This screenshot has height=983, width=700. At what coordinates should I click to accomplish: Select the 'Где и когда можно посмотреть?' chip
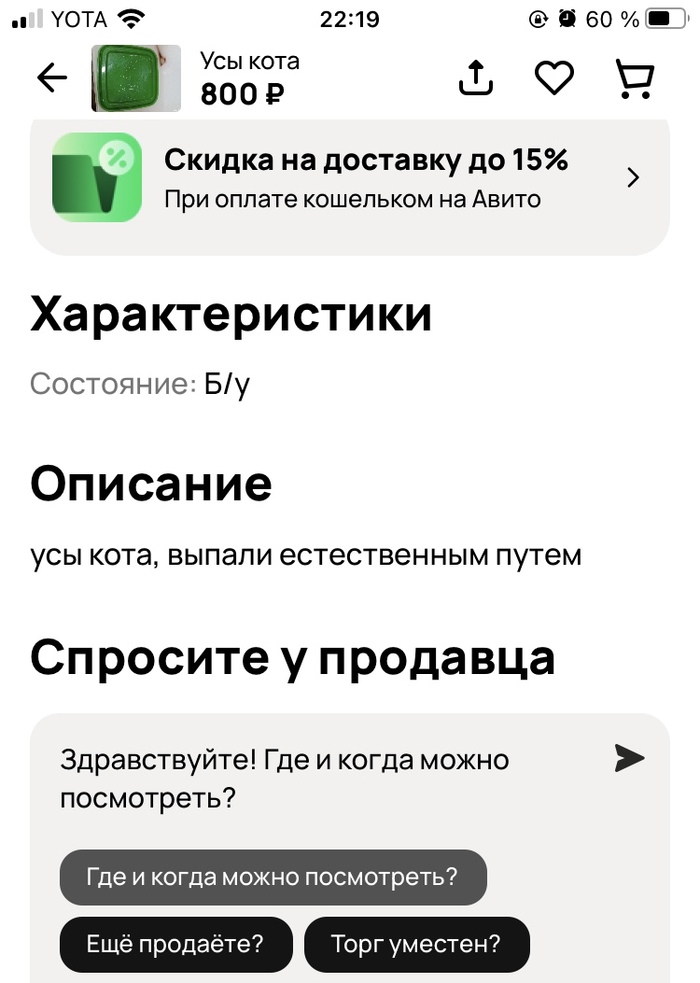tap(272, 877)
